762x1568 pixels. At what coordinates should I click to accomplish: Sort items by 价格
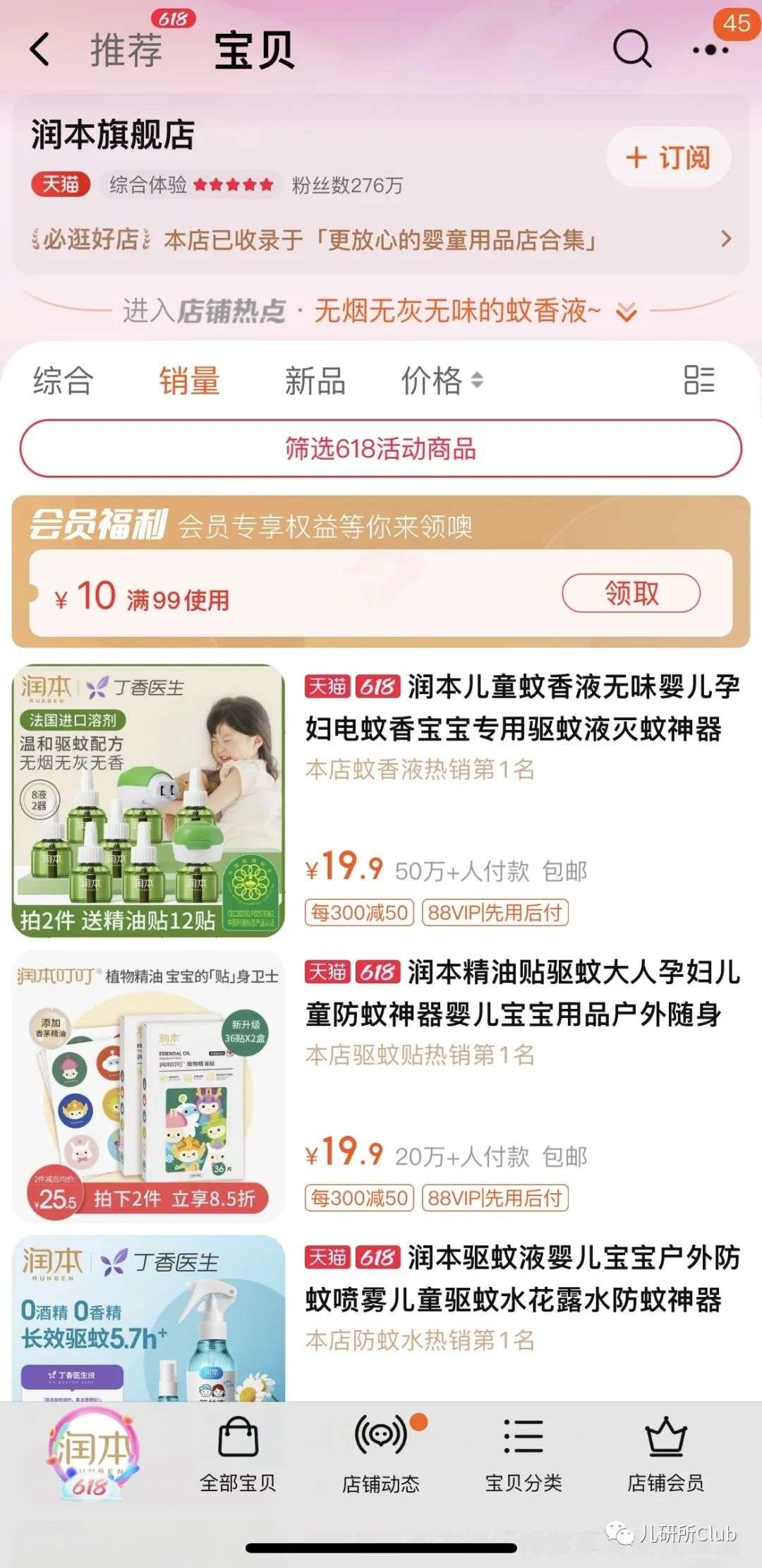click(x=441, y=381)
